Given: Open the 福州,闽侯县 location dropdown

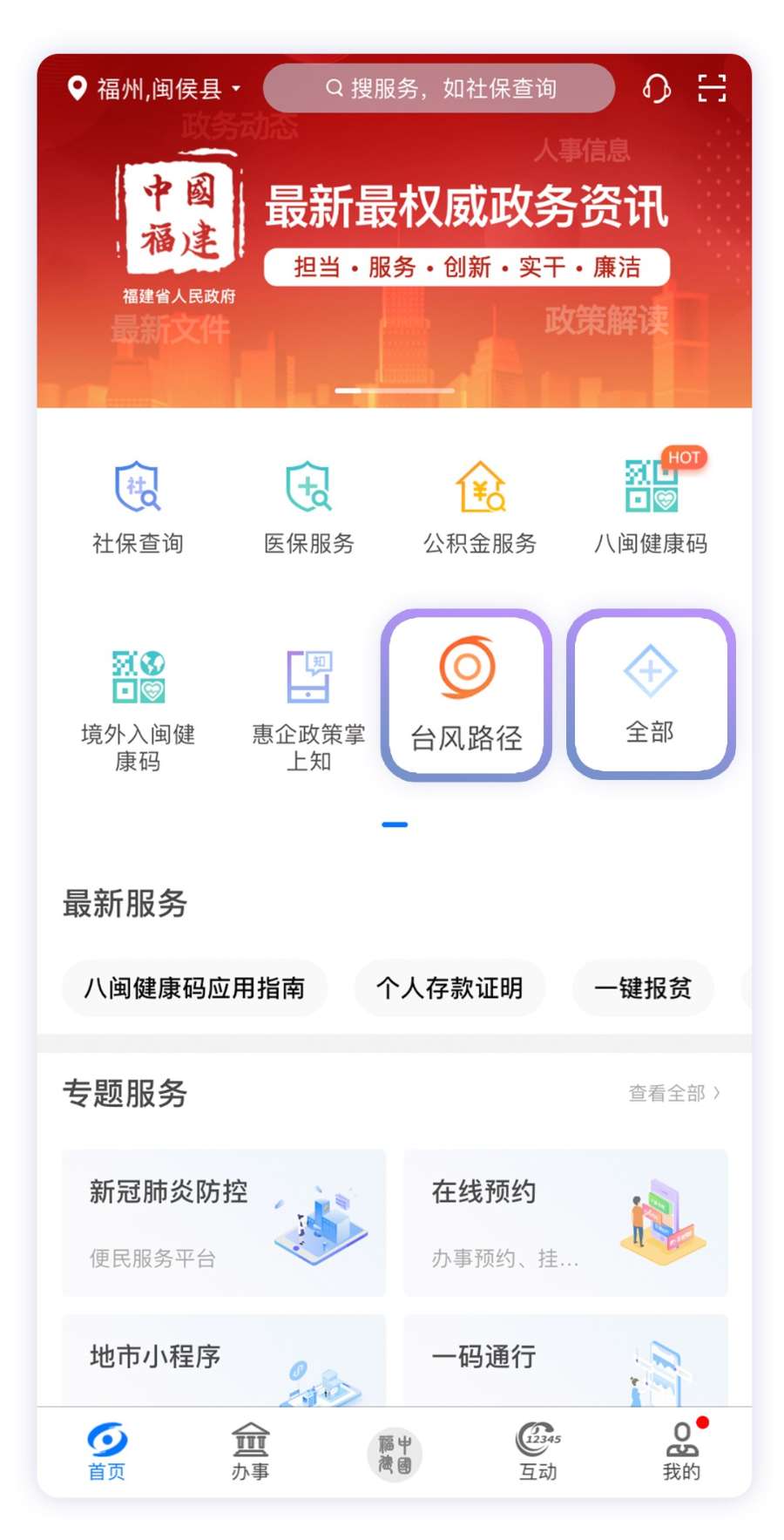Looking at the screenshot, I should coord(153,89).
